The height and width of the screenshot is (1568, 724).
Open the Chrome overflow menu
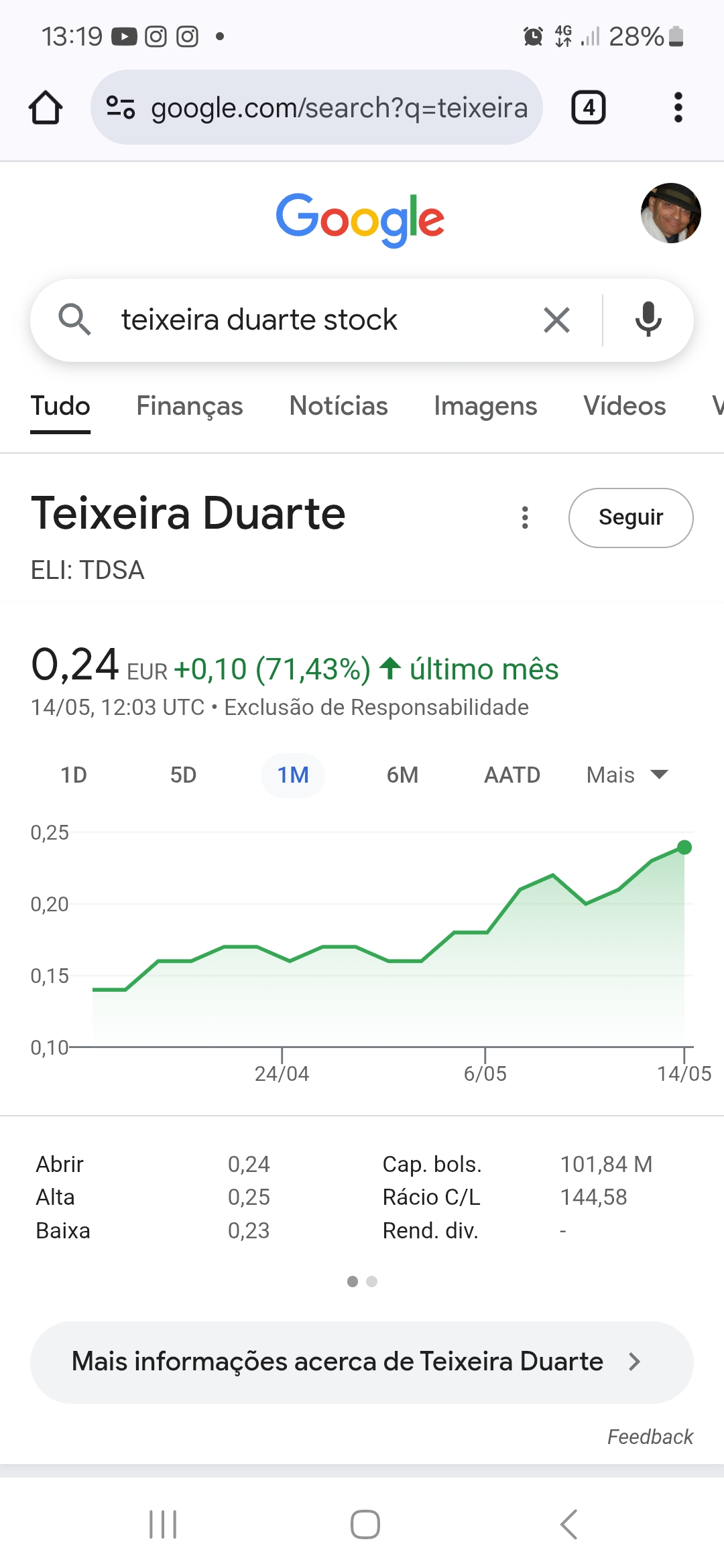678,108
